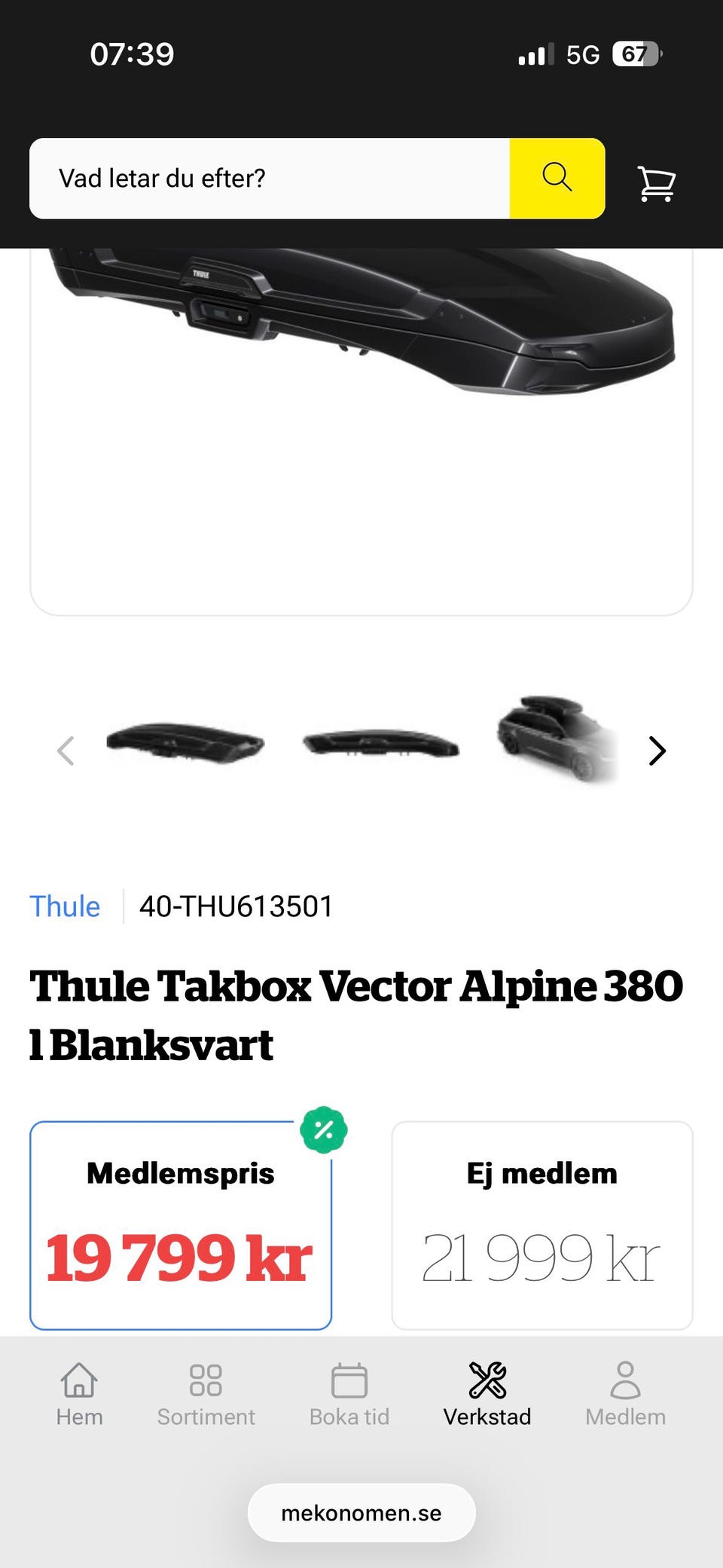Open the shopping cart
723x1568 pixels.
click(657, 183)
